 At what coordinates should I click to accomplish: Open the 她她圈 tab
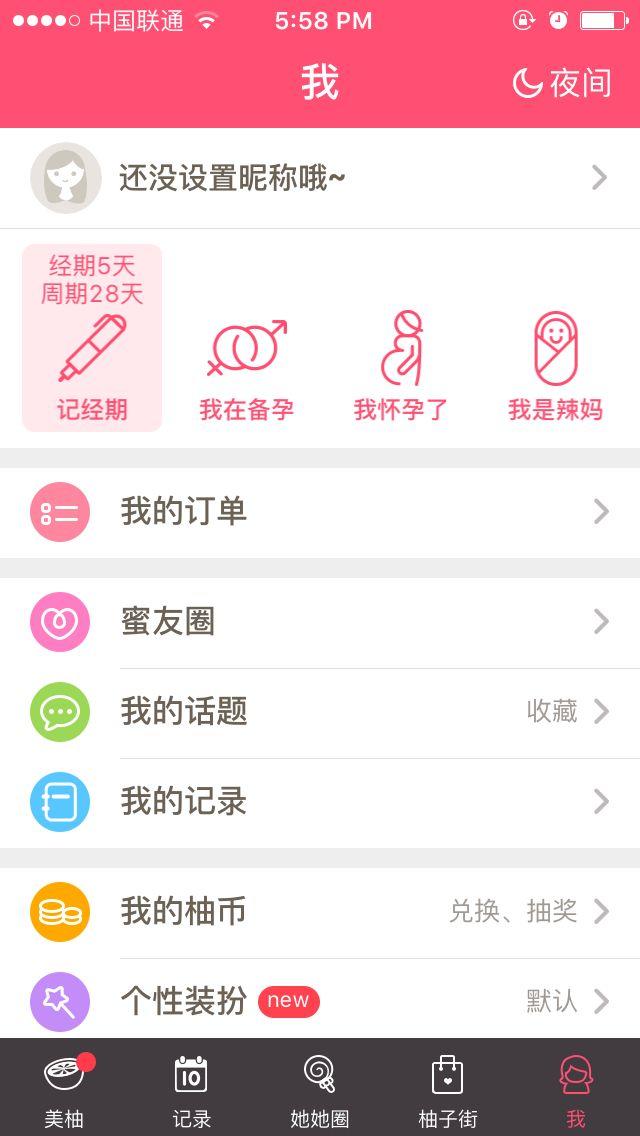[320, 1088]
